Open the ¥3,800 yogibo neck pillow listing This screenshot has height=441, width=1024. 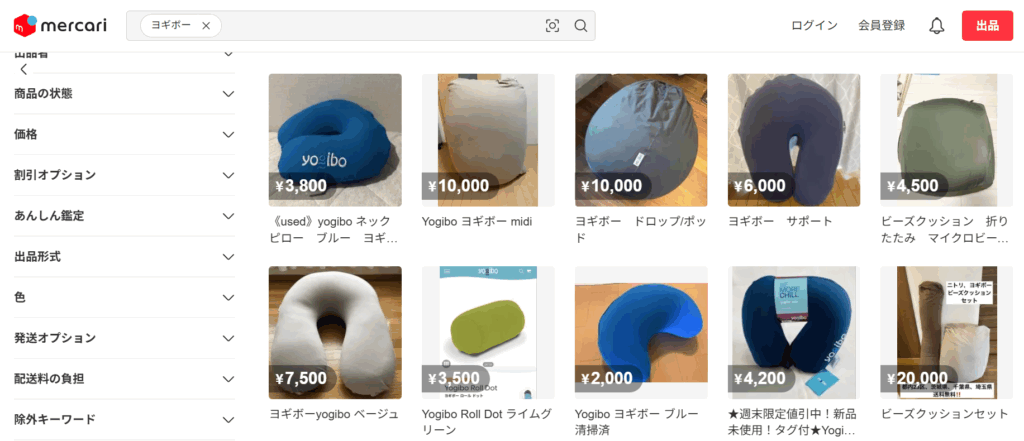pos(335,140)
